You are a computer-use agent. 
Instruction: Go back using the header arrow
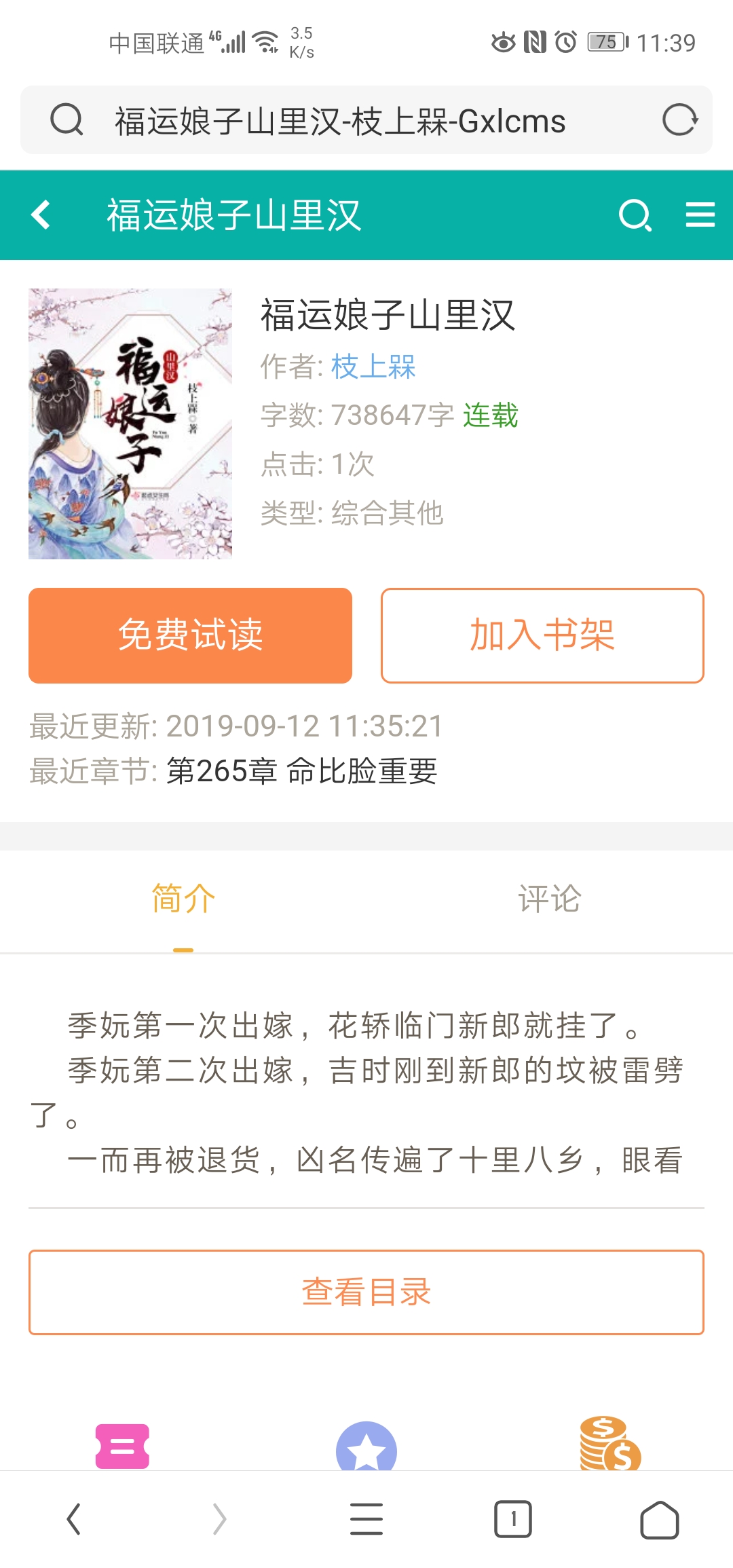coord(42,215)
